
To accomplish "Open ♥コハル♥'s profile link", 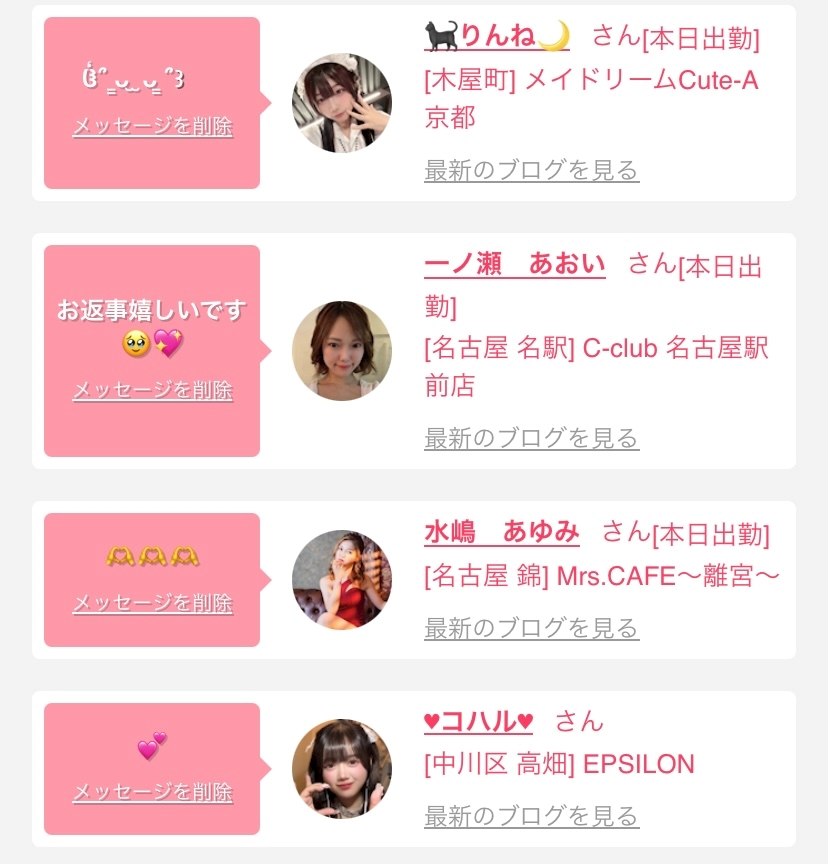I will pos(478,721).
